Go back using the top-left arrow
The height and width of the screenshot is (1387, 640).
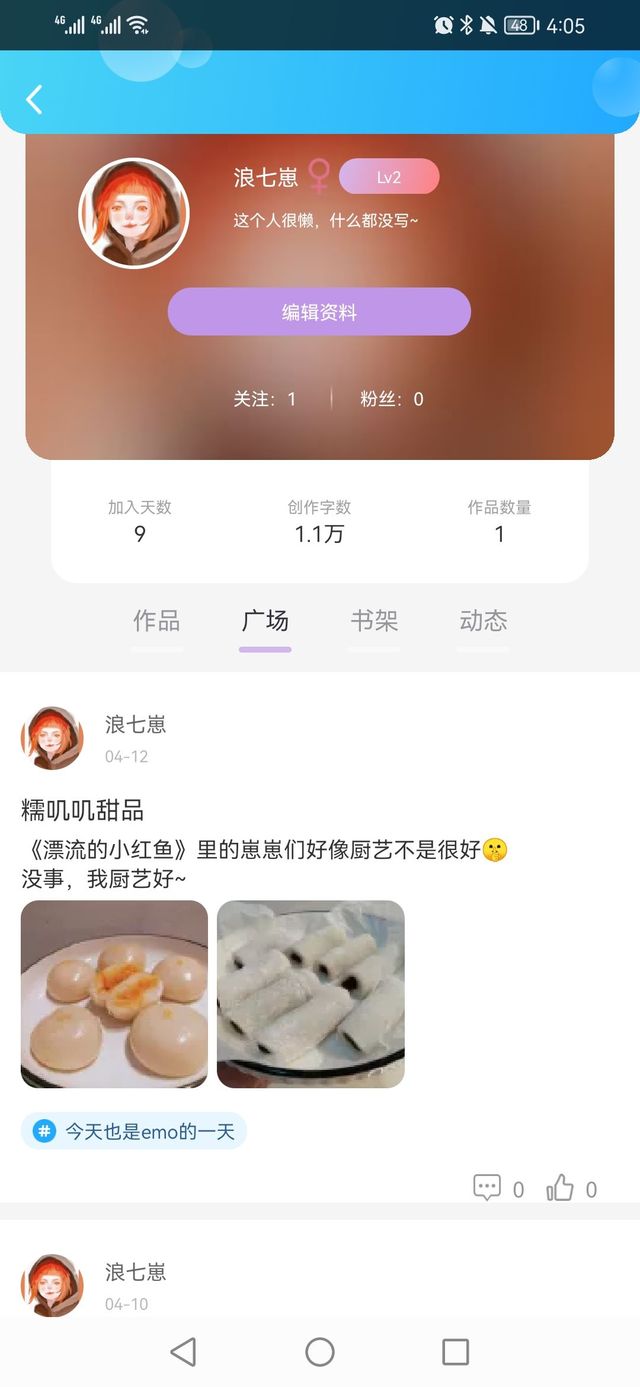coord(35,99)
